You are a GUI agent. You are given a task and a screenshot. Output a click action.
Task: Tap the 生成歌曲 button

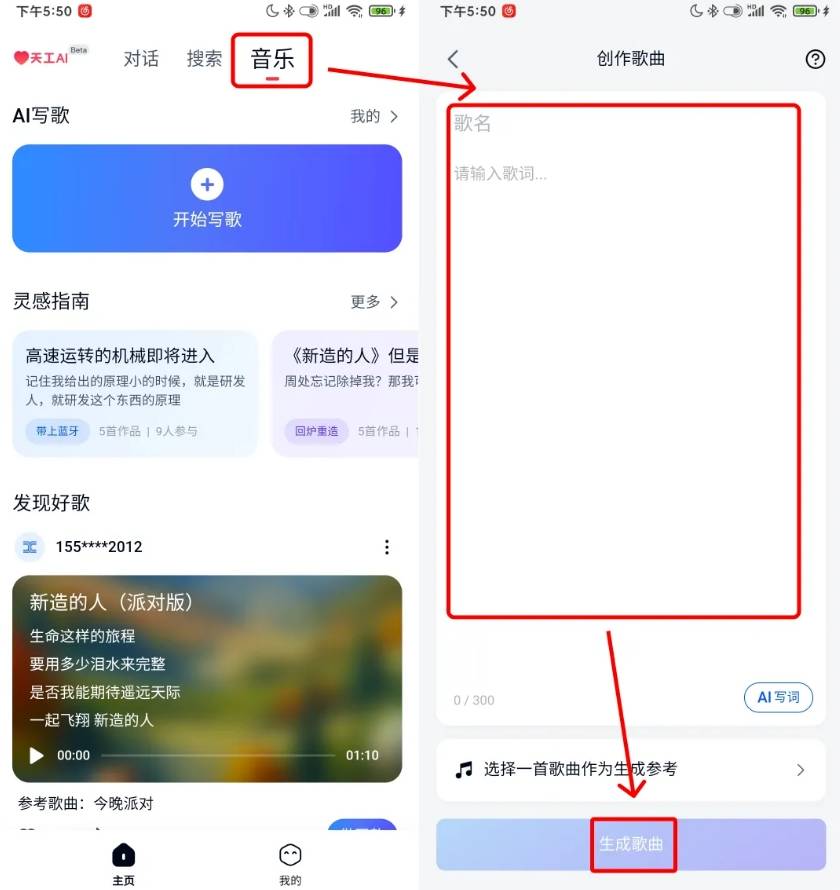(x=631, y=844)
